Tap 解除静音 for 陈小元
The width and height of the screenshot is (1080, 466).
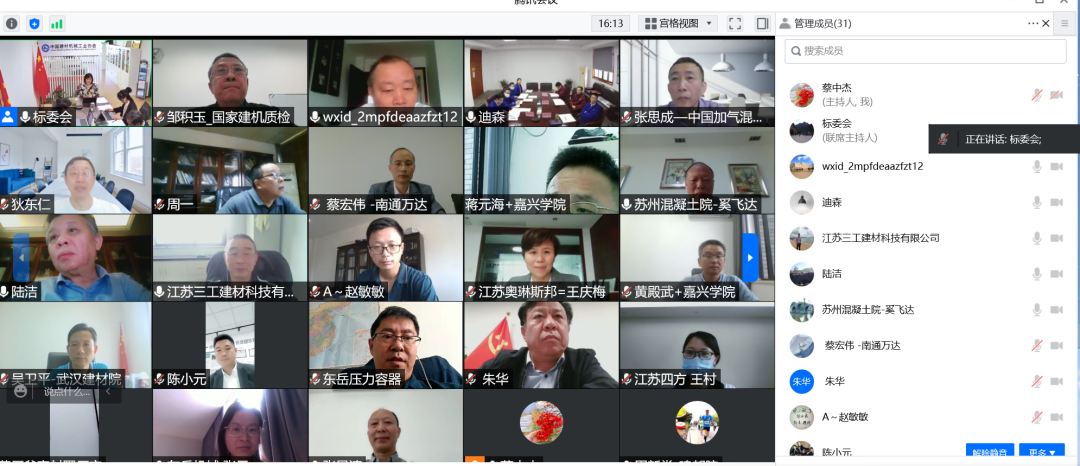coord(990,452)
